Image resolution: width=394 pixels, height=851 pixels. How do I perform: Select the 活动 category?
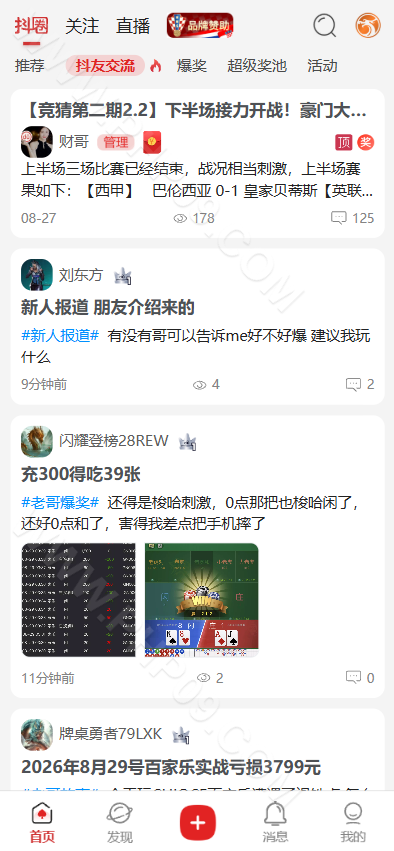click(x=322, y=66)
